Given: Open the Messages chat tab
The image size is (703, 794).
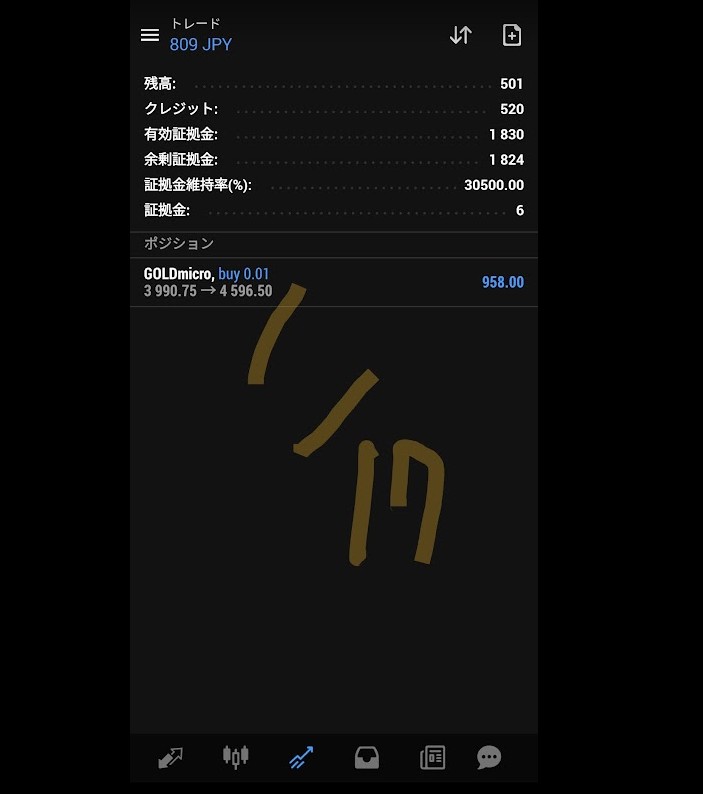Looking at the screenshot, I should 489,758.
